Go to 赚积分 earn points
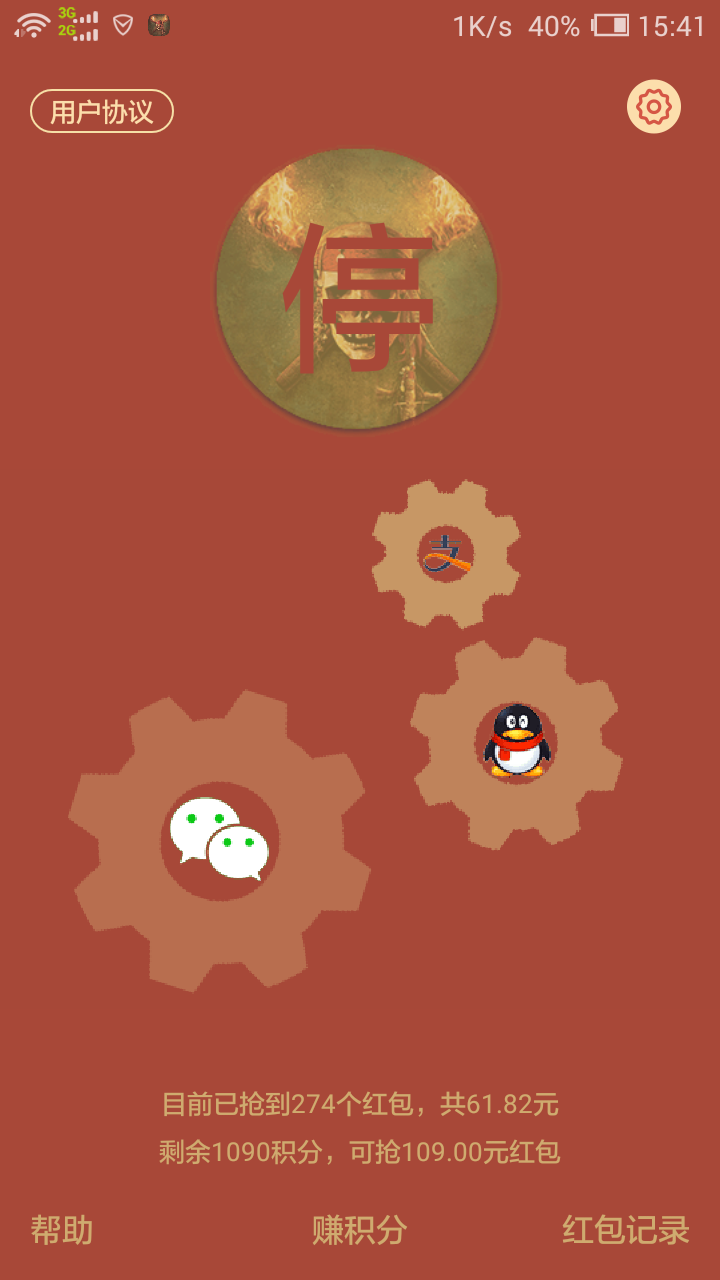The height and width of the screenshot is (1280, 720). (x=360, y=1230)
